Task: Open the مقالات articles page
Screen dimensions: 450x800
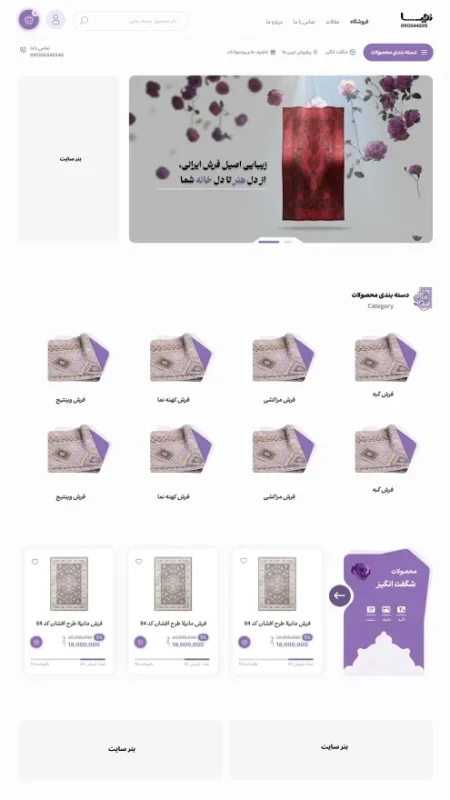Action: [332, 22]
